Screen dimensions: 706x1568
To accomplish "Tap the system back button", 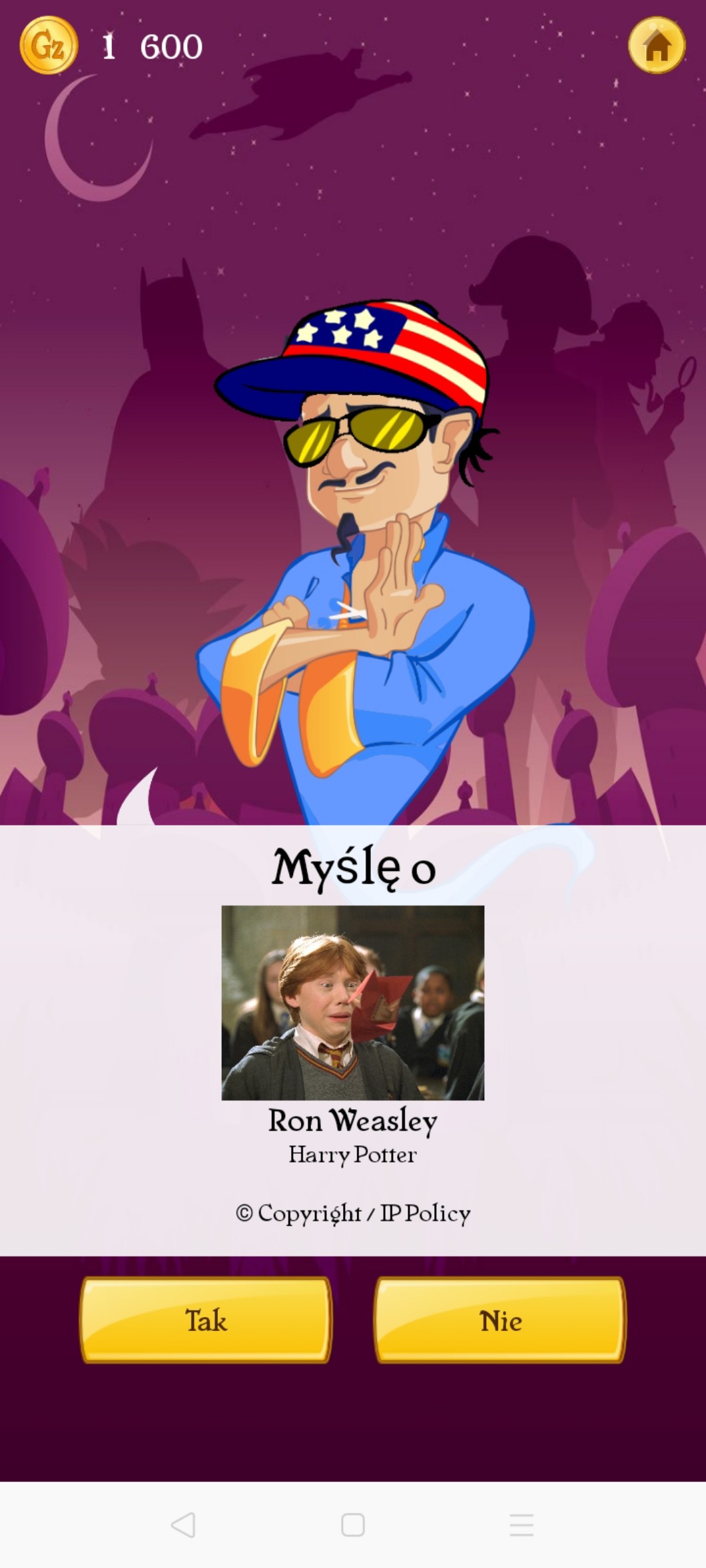I will coord(183,1524).
